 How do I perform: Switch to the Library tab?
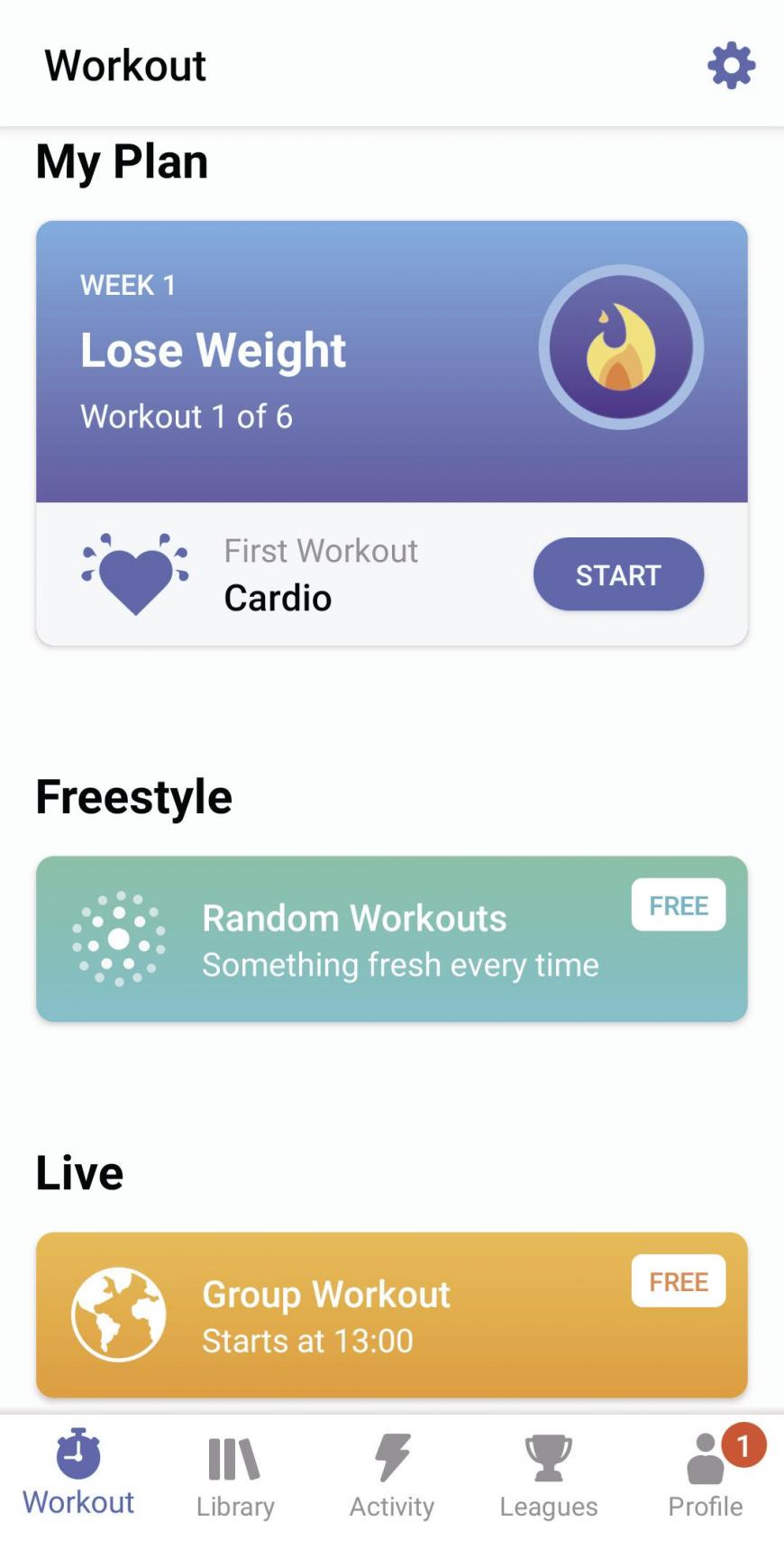coord(235,1477)
